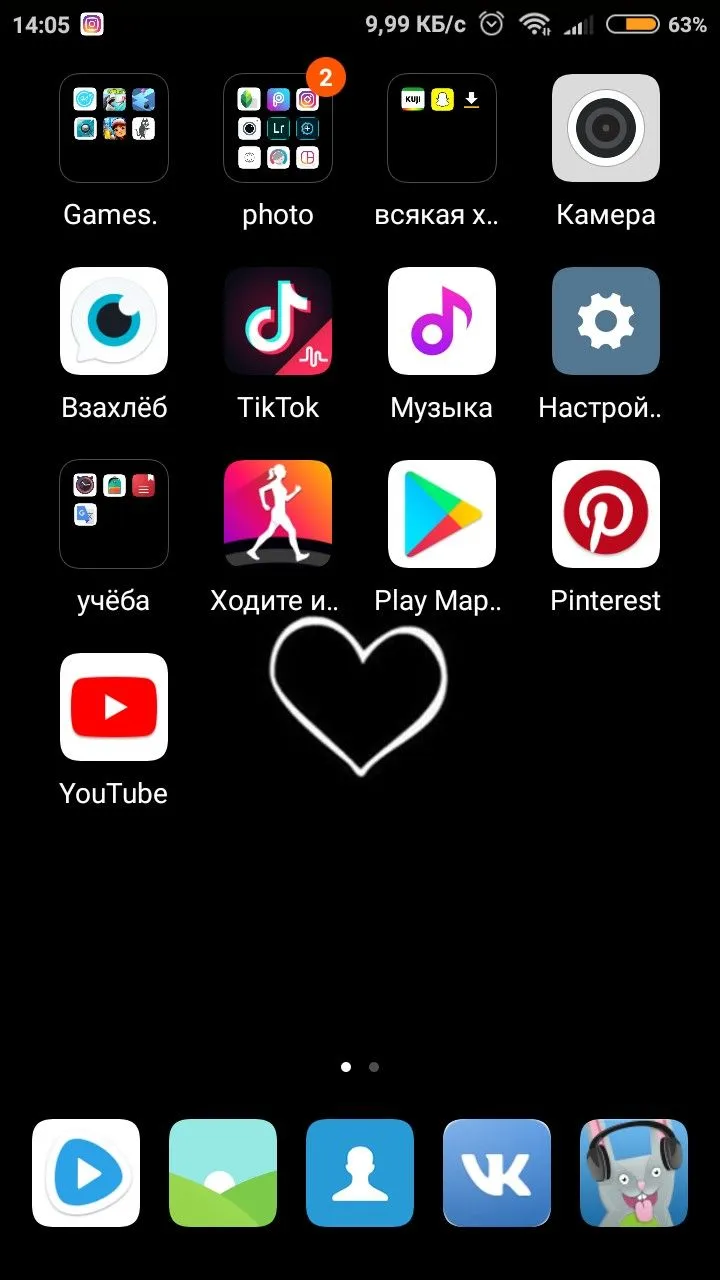Open the Музыка app
Viewport: 720px width, 1280px height.
click(x=442, y=321)
